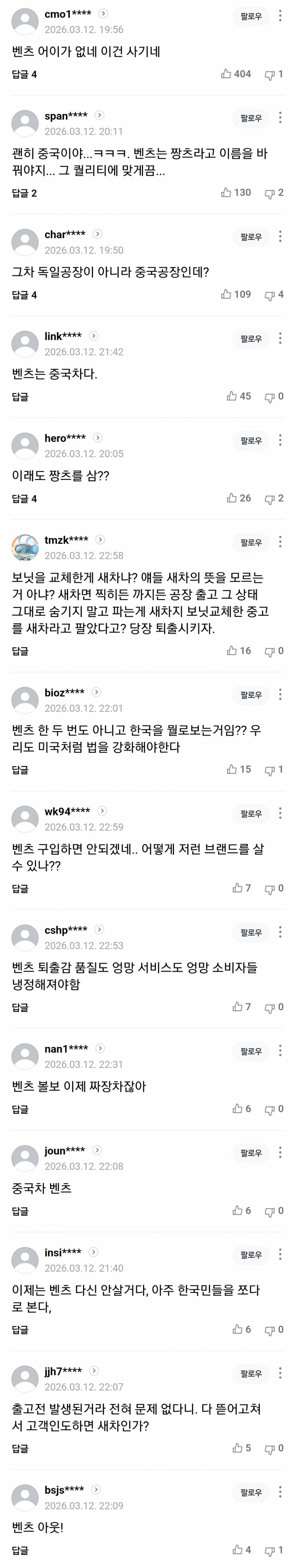Open tmzk**** profile picture

(x=25, y=547)
